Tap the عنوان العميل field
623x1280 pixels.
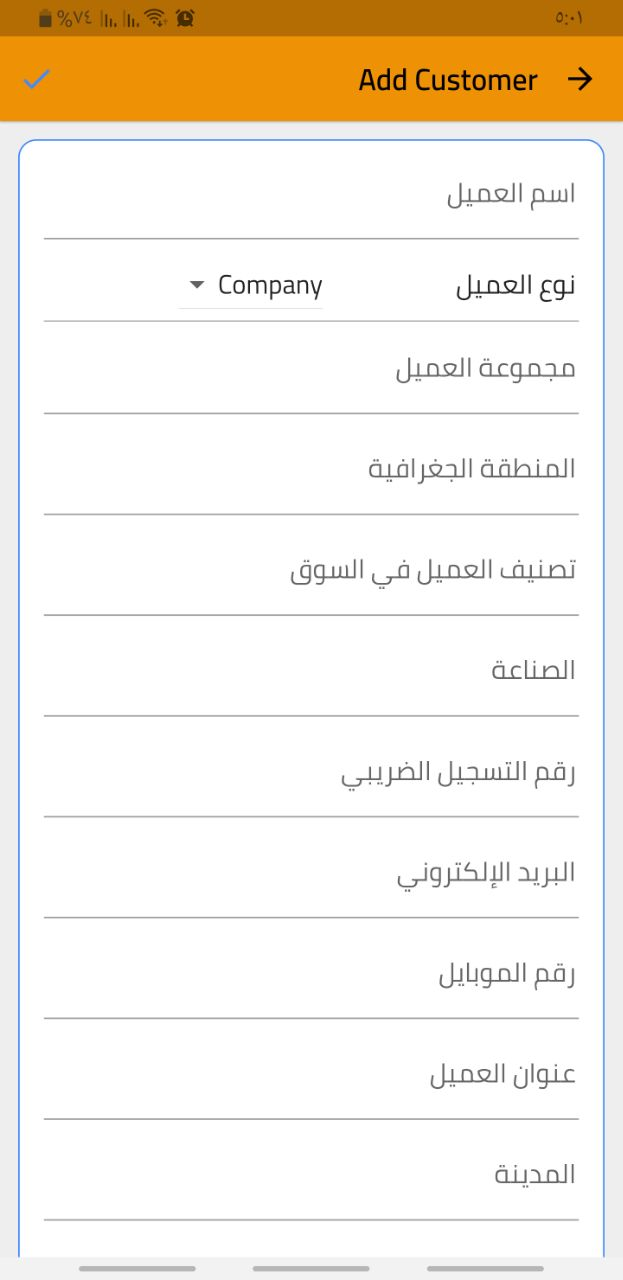click(x=311, y=1076)
